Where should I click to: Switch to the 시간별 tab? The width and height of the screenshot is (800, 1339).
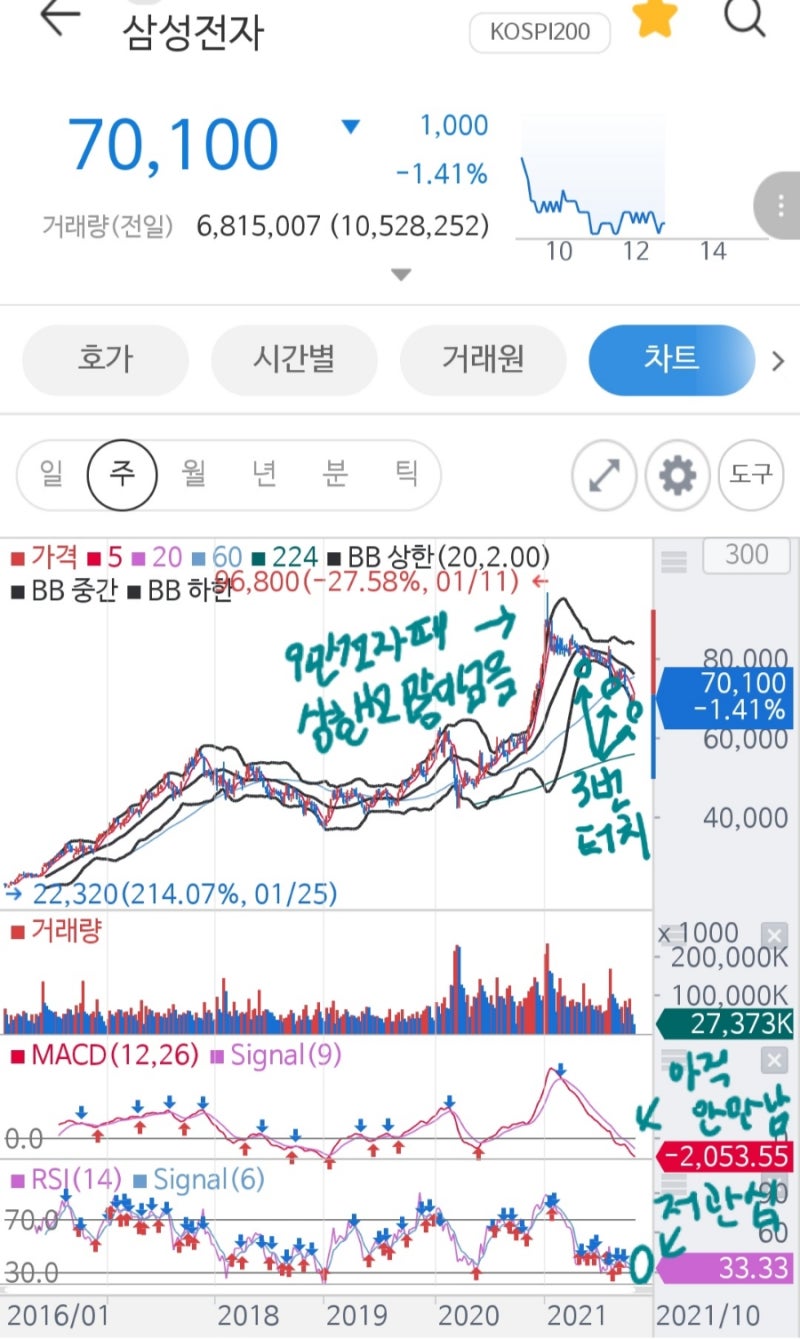tap(294, 360)
